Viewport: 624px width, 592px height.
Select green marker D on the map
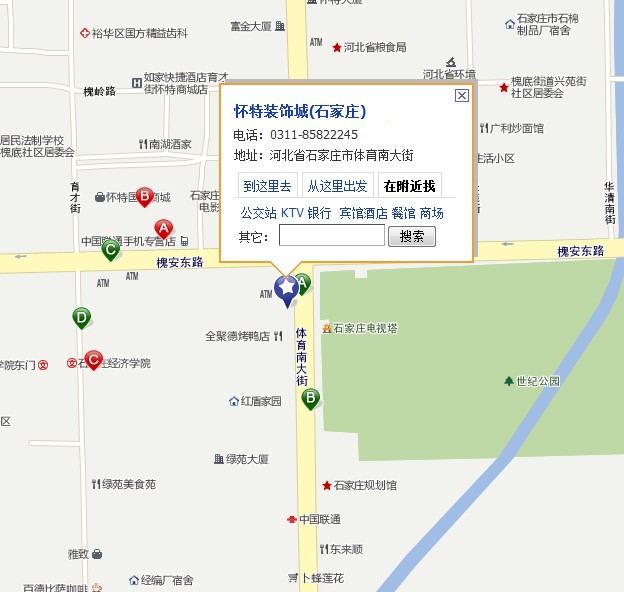[x=82, y=318]
